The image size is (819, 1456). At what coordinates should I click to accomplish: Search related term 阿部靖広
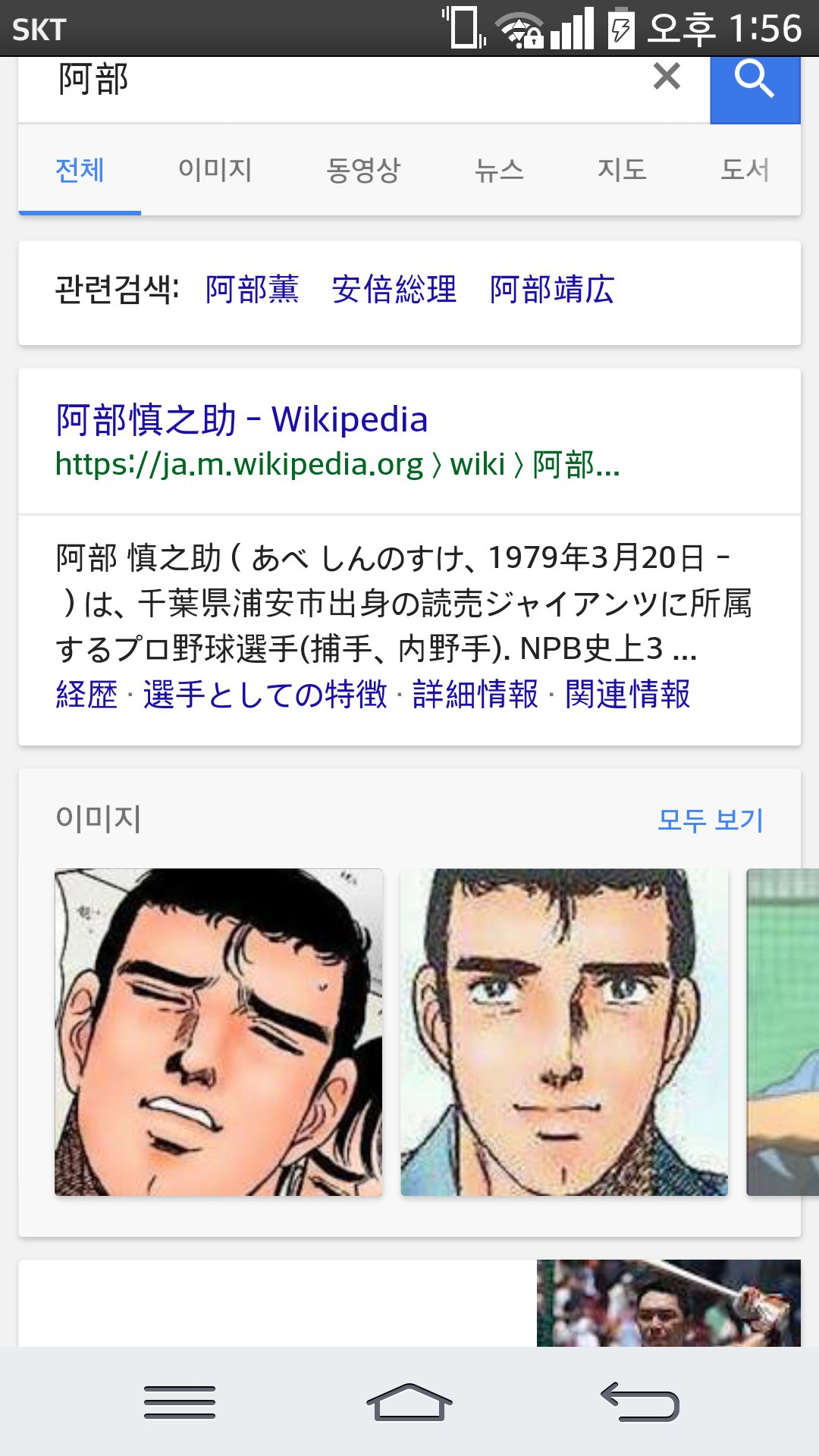[x=552, y=290]
